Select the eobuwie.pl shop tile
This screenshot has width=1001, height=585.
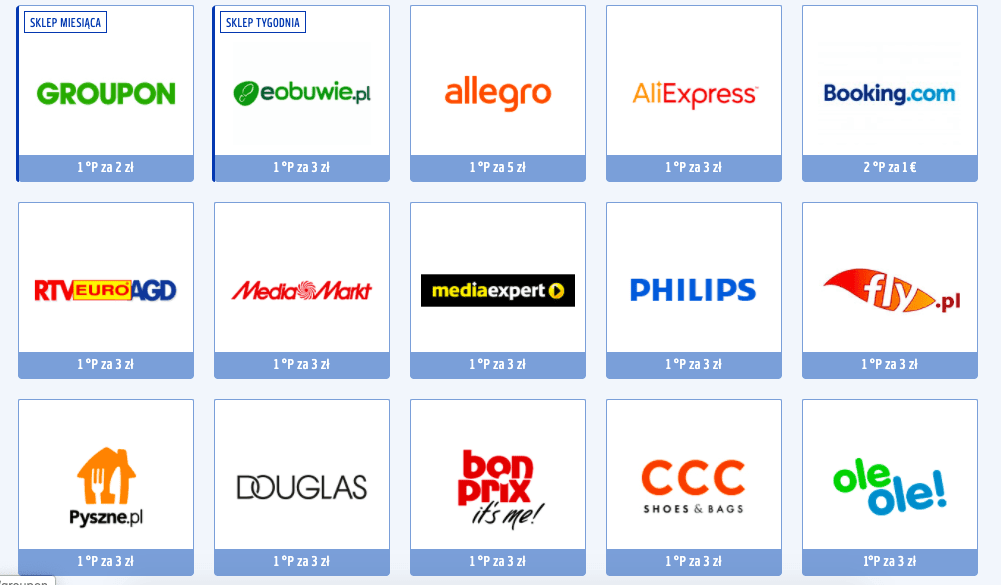pos(302,94)
